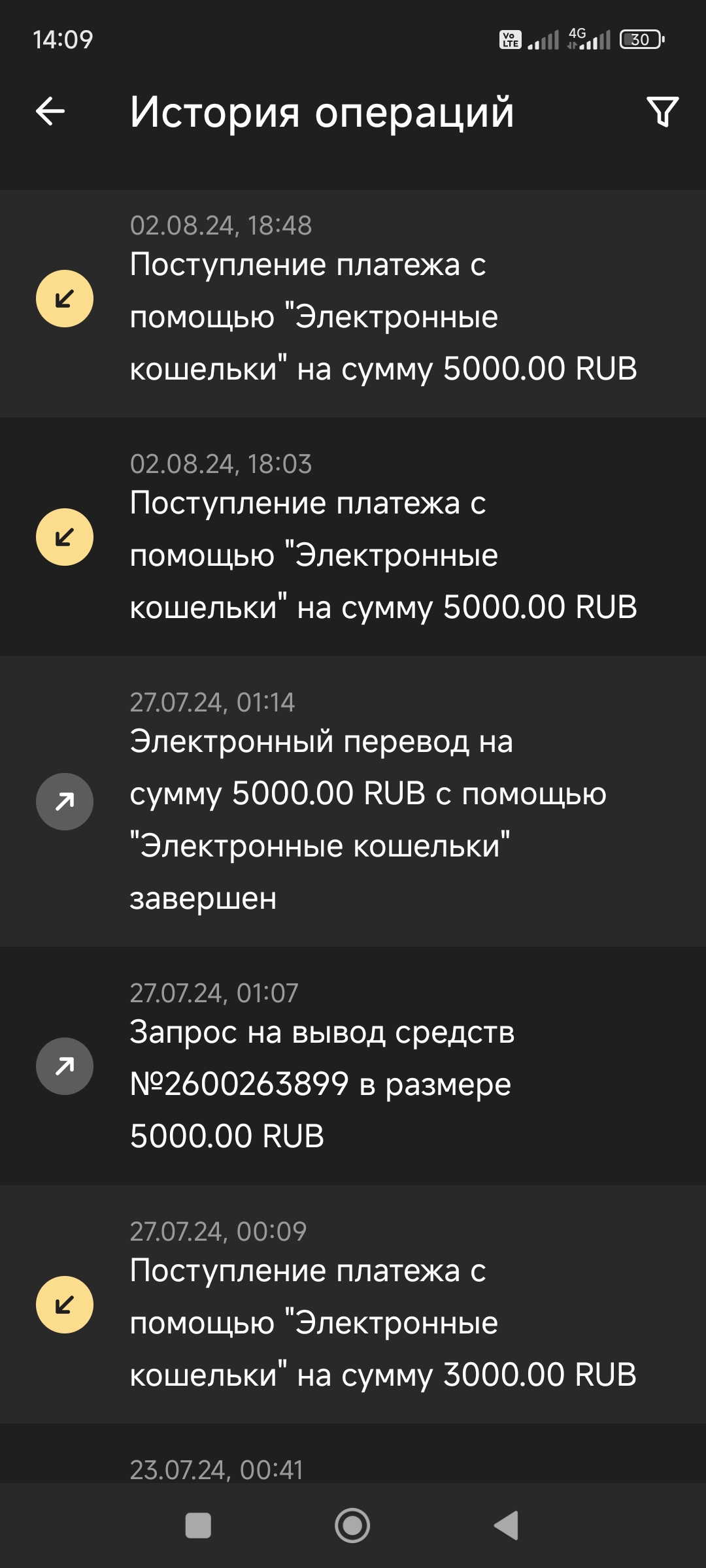
Task: Open recent apps from the navigation bar
Action: (198, 1526)
